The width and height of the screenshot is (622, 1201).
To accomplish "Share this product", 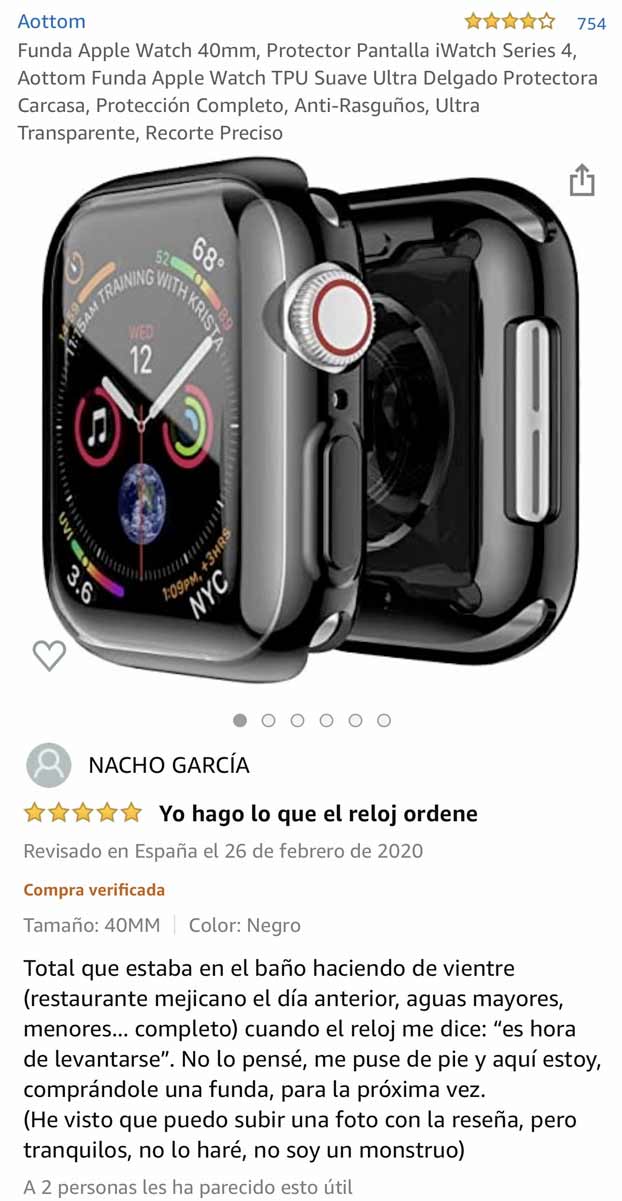I will coord(582,180).
